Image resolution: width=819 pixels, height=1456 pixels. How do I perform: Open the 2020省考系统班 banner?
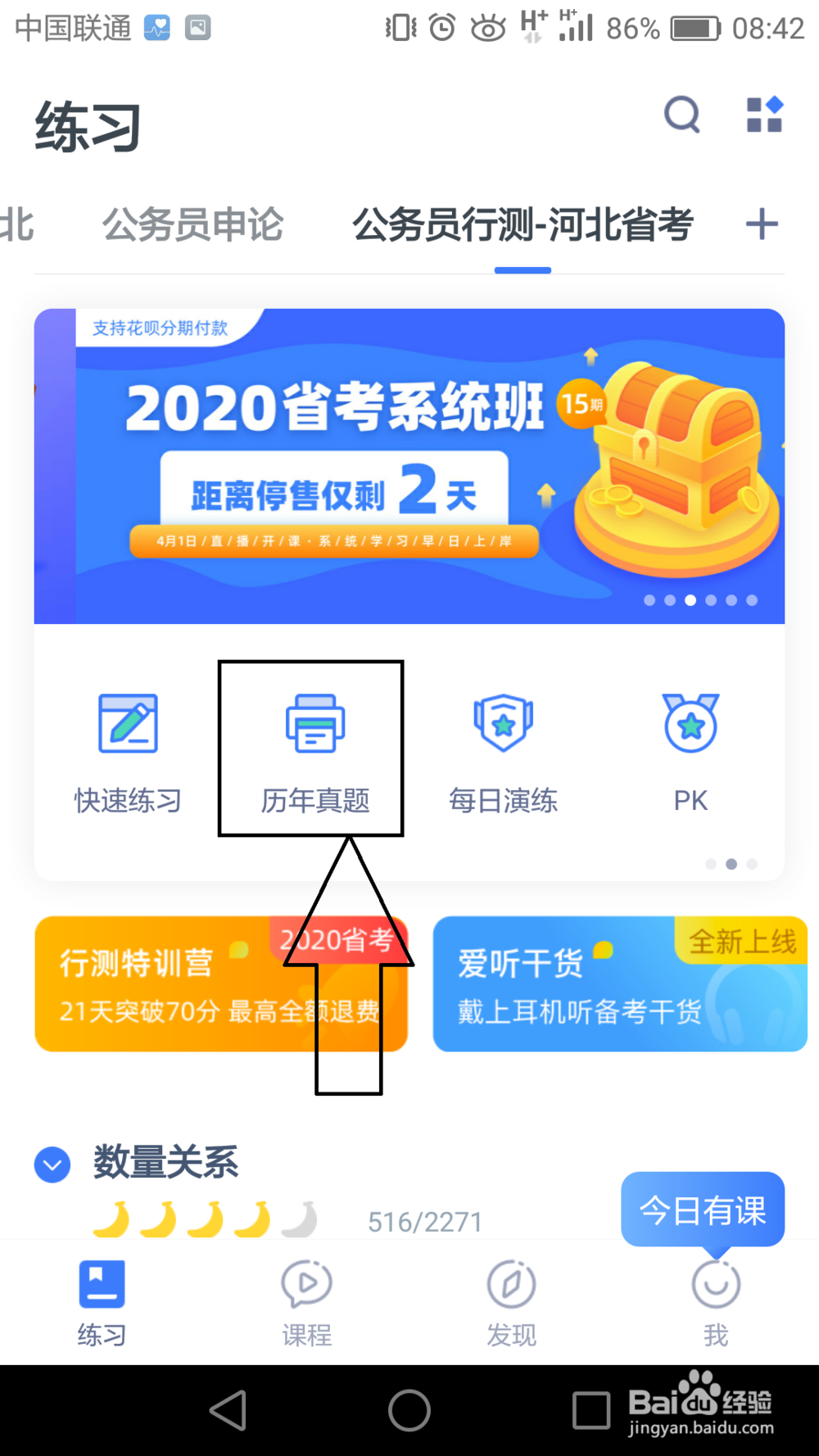(409, 459)
